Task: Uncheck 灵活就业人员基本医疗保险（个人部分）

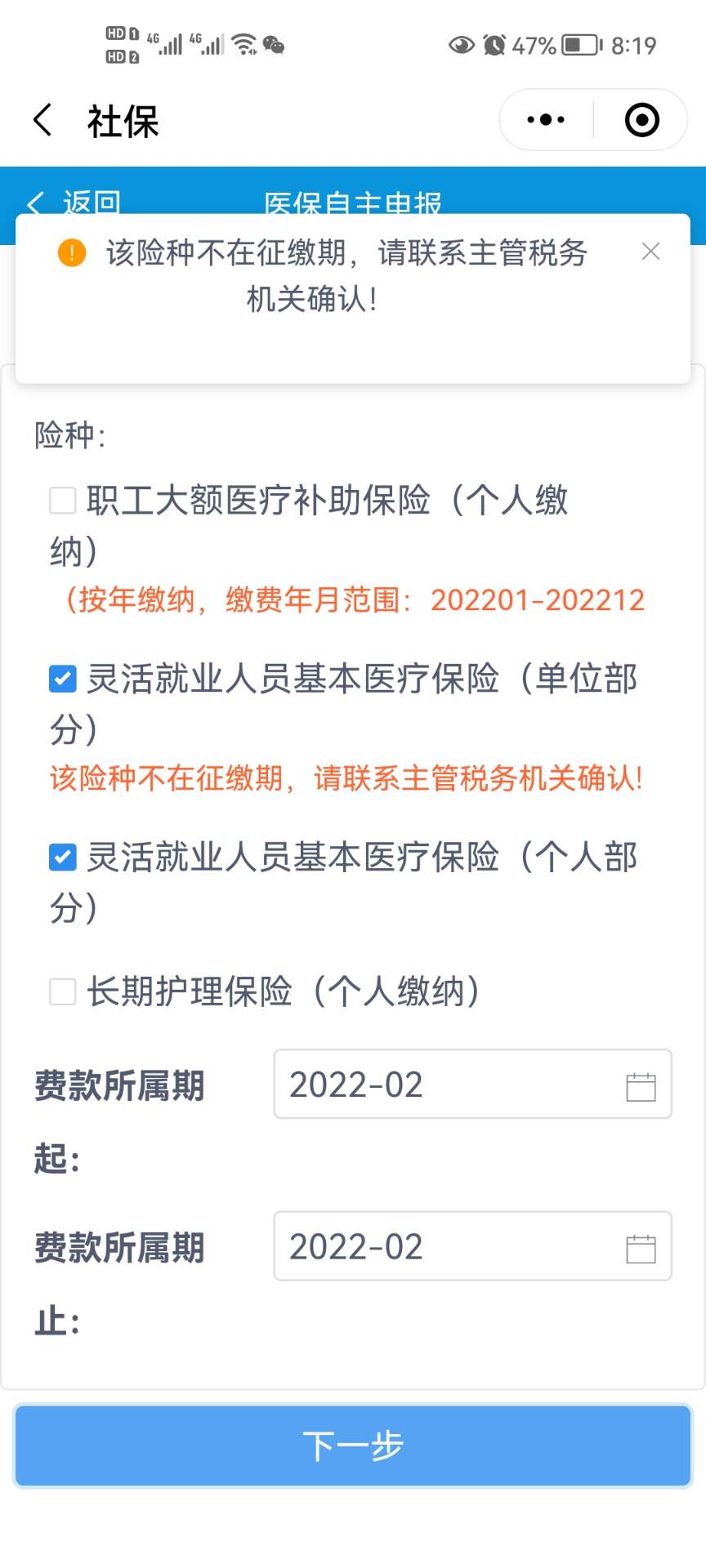Action: (x=63, y=857)
